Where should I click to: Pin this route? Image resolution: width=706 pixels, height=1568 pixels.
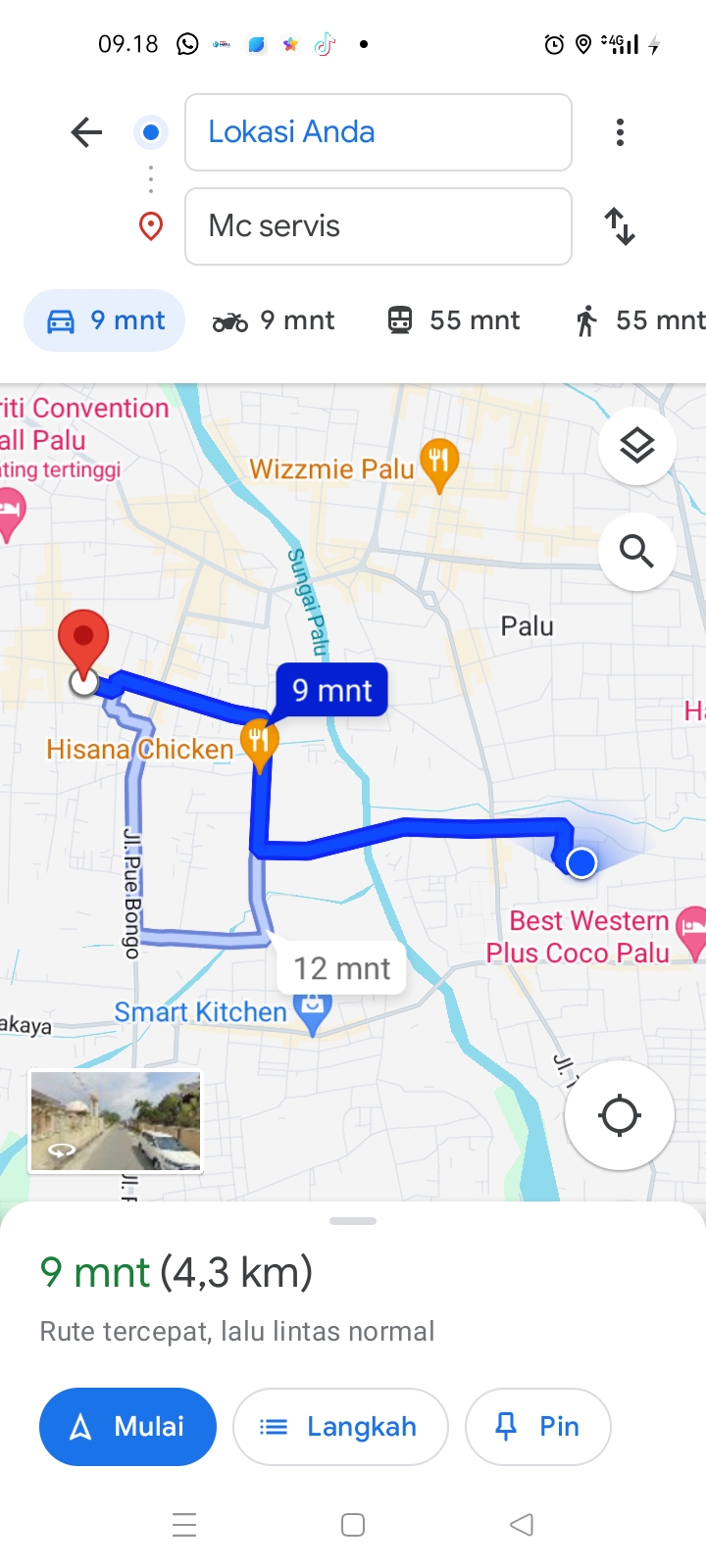pyautogui.click(x=538, y=1427)
